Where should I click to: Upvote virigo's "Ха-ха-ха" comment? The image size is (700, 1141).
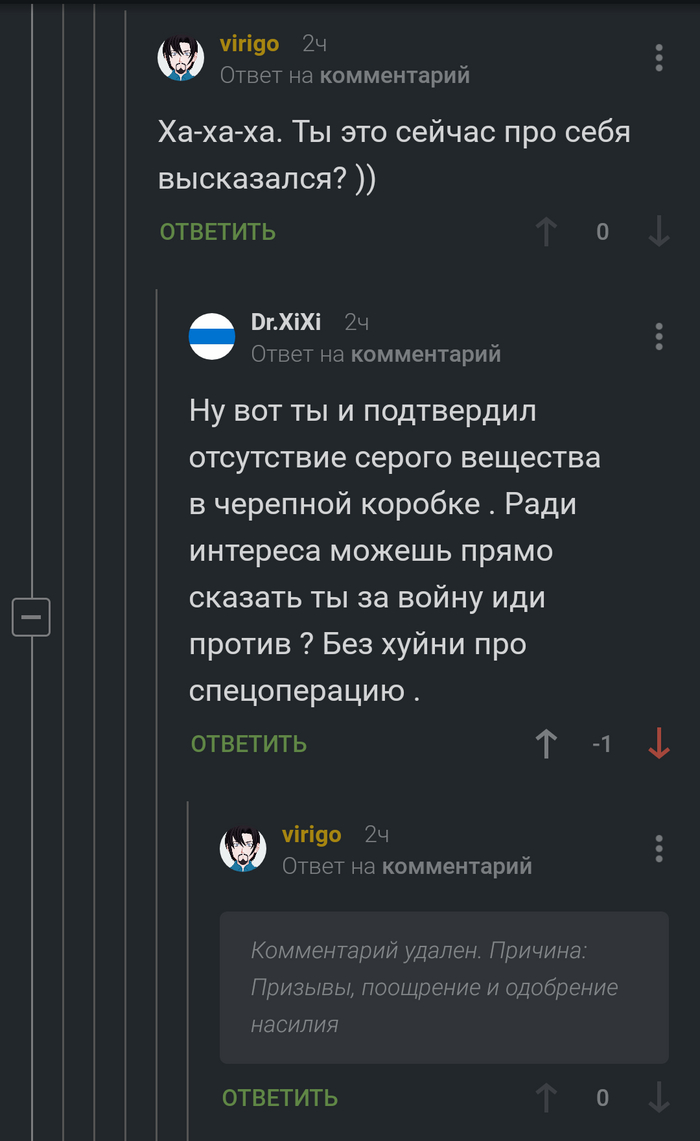pyautogui.click(x=546, y=232)
